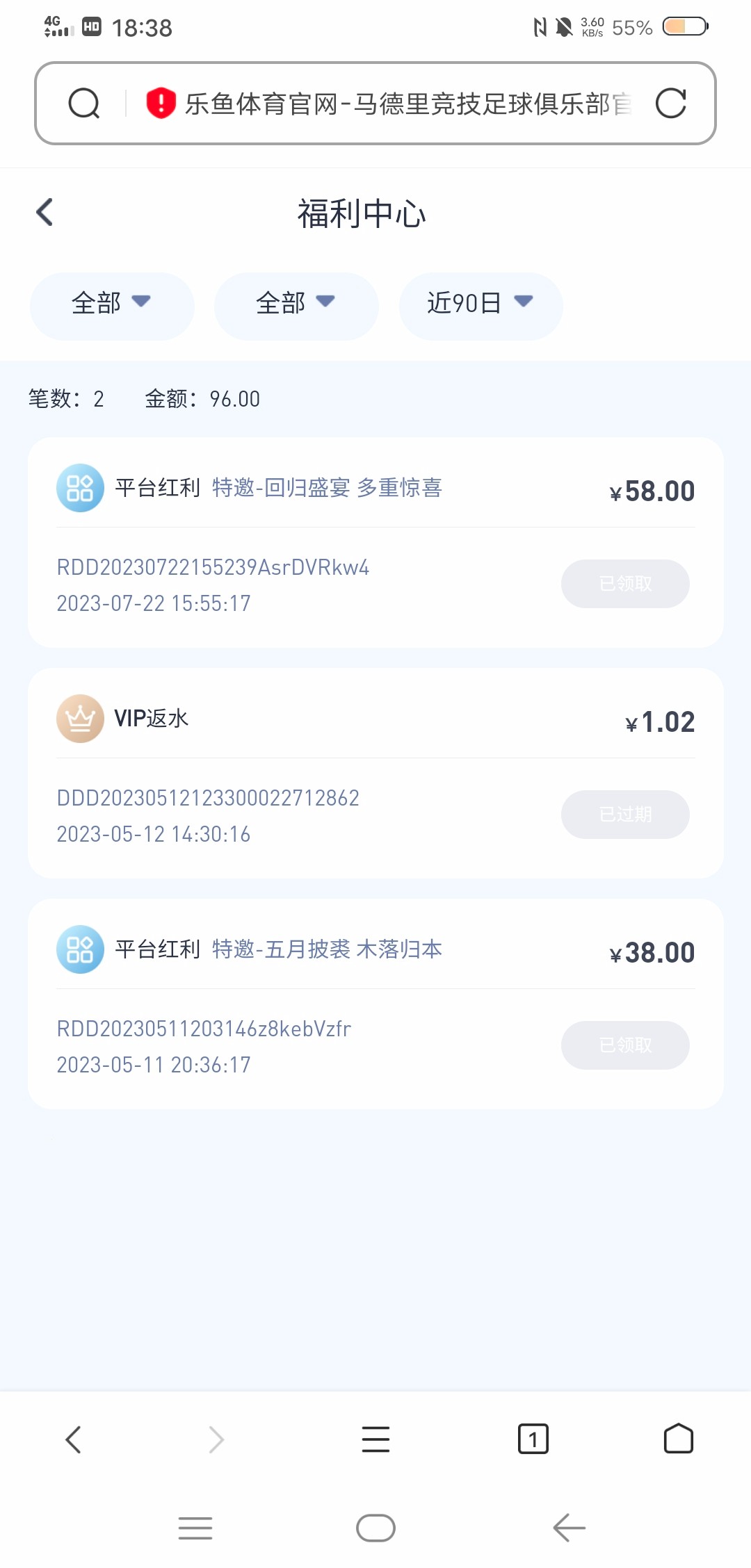
Task: Open the 特邀-五月披裘 木落归本 bonus card
Action: pos(327,949)
